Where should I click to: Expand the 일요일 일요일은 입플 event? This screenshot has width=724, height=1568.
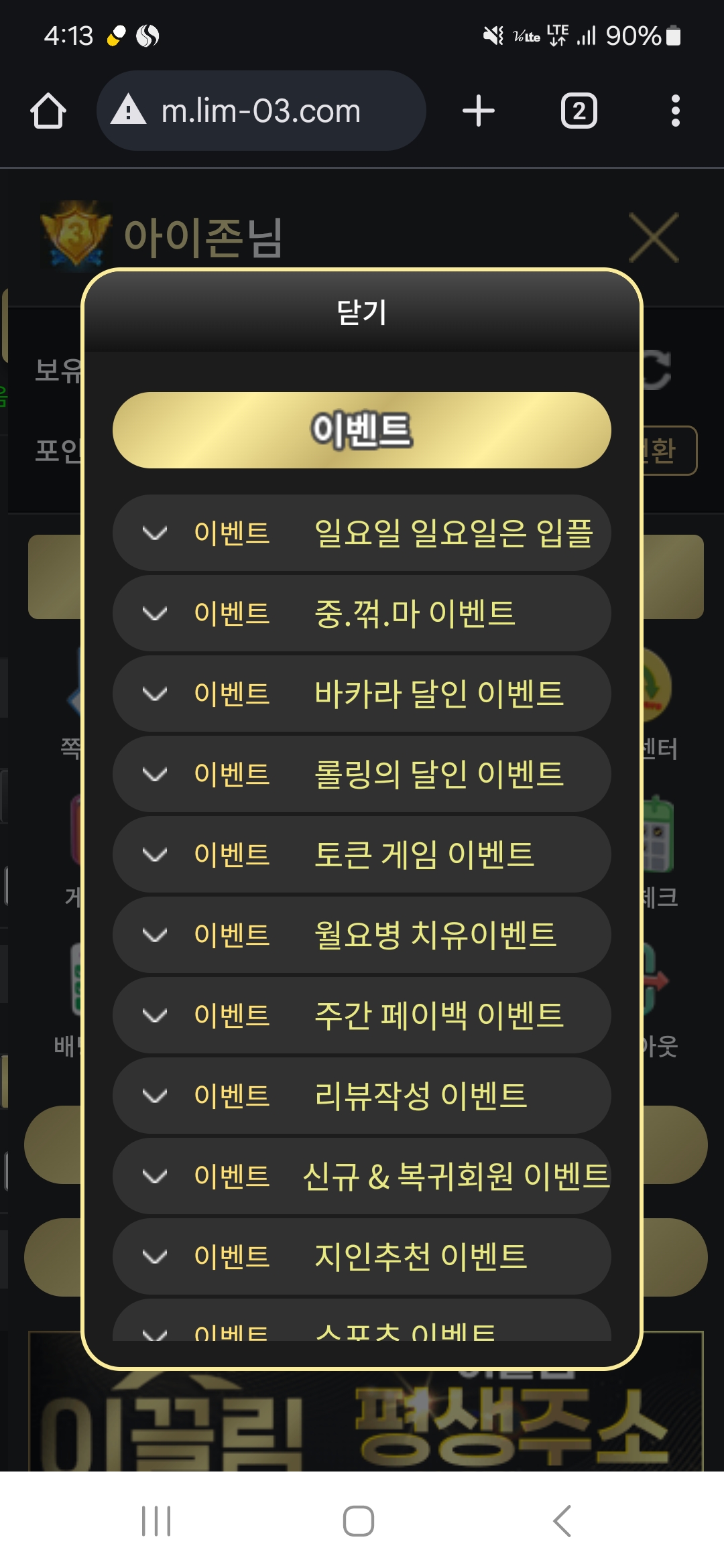tap(362, 533)
